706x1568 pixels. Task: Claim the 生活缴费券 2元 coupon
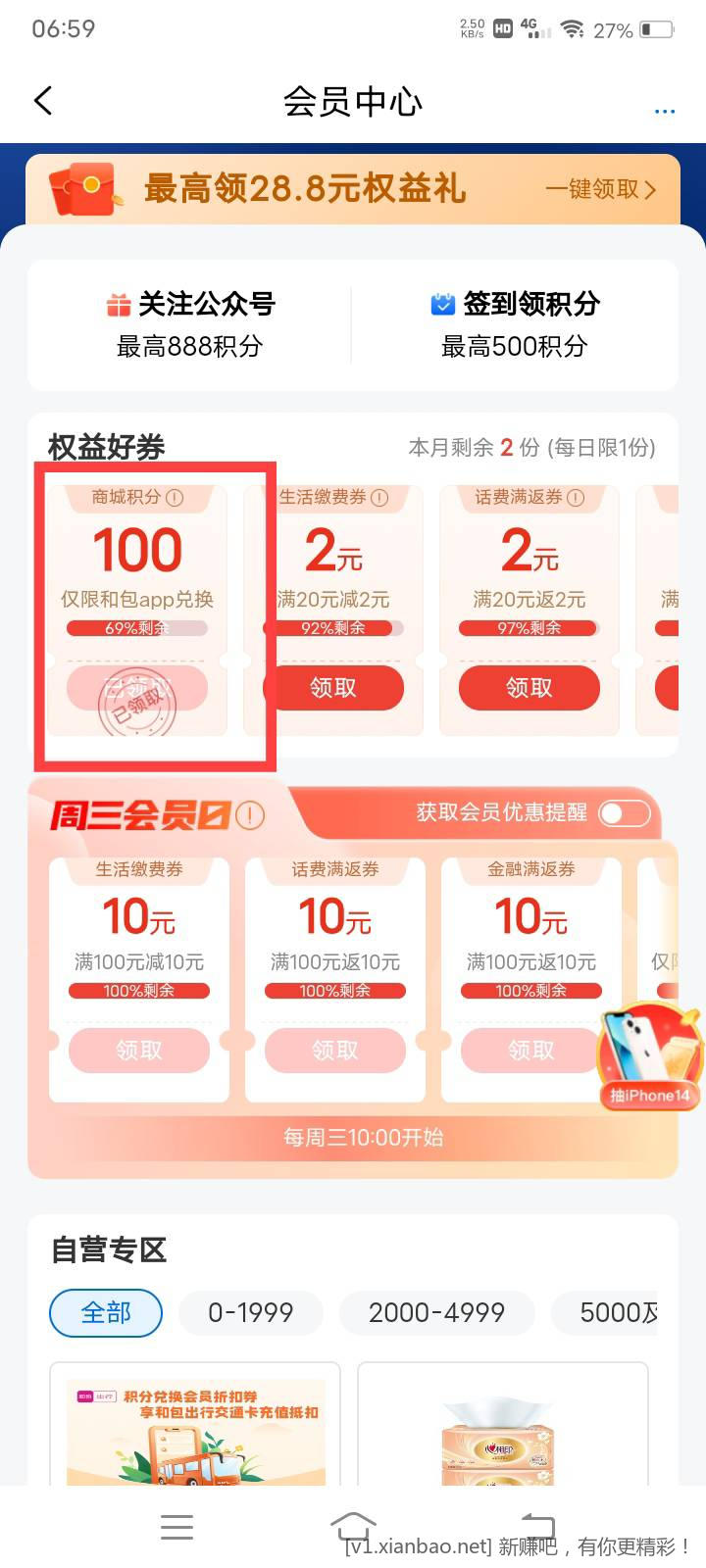pos(333,688)
